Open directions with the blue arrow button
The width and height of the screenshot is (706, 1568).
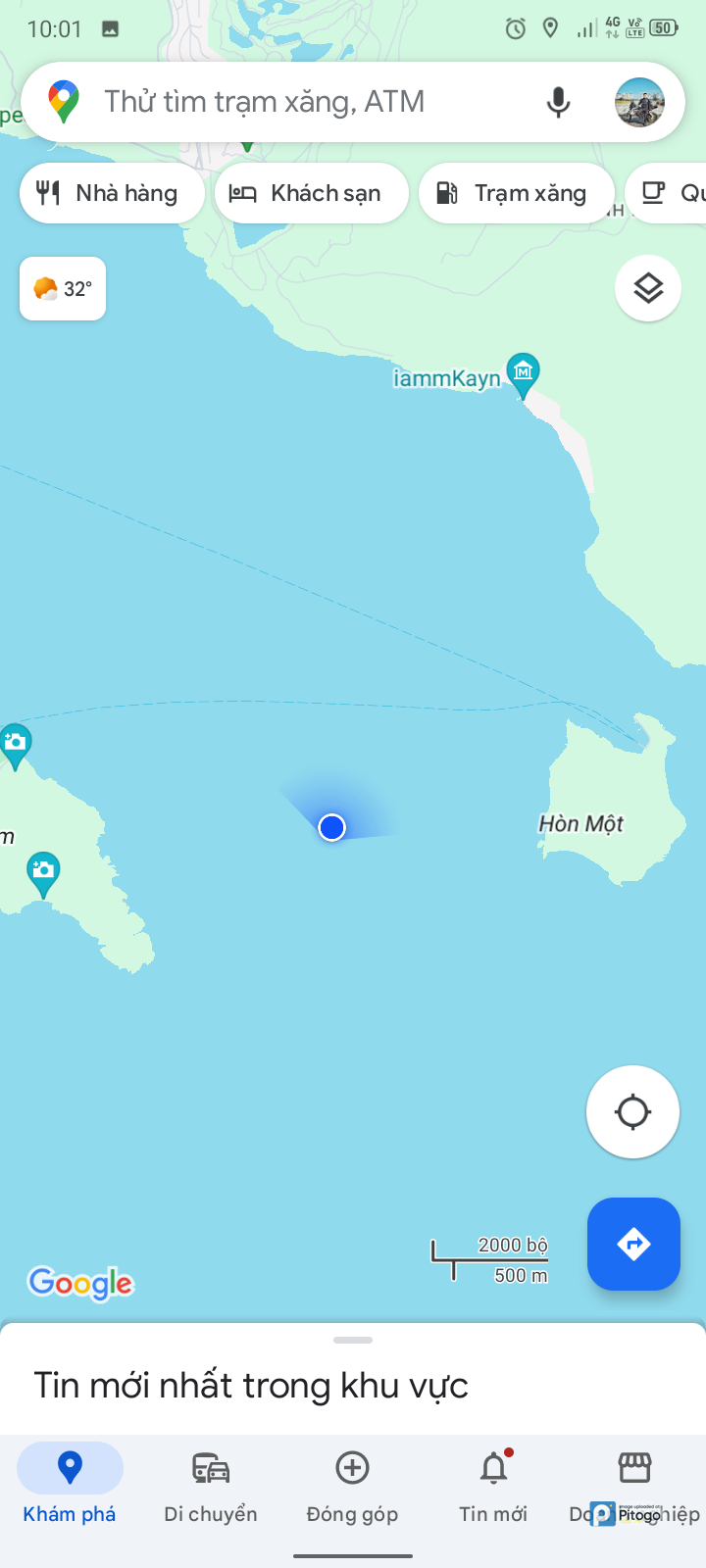633,1244
